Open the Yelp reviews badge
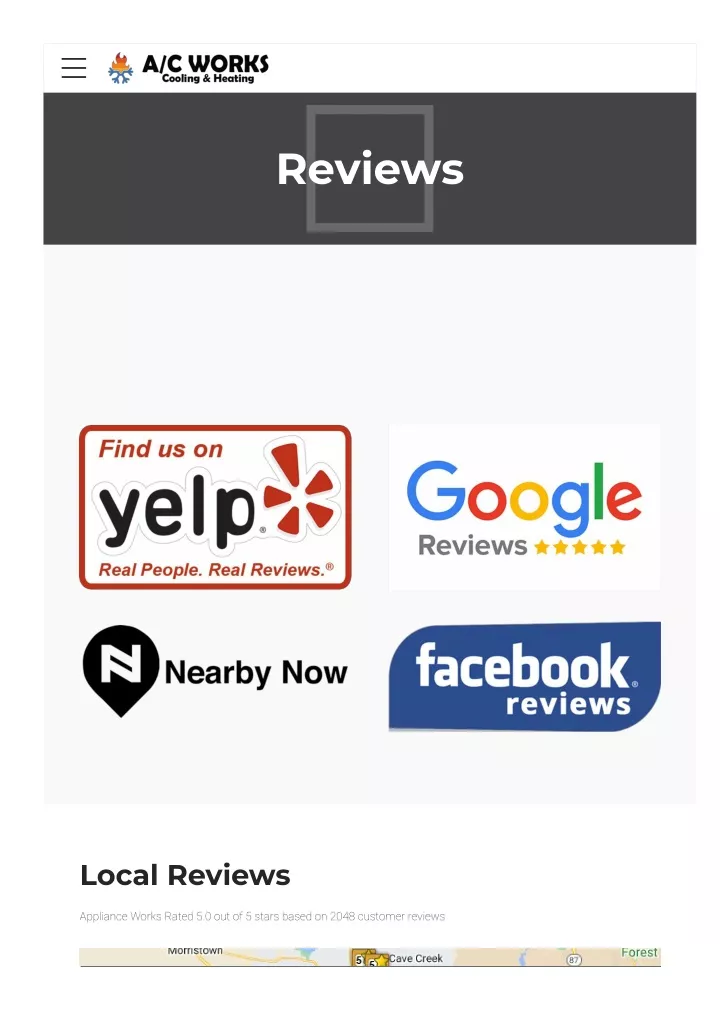 (215, 506)
